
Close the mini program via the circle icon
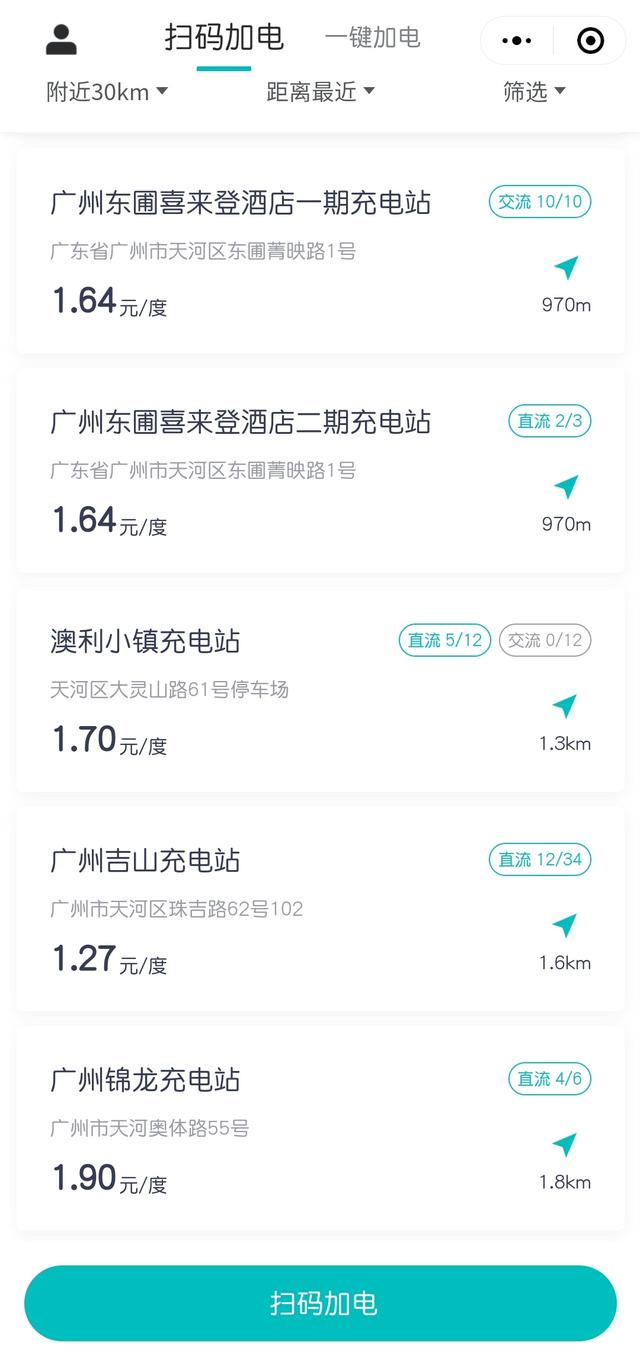590,40
